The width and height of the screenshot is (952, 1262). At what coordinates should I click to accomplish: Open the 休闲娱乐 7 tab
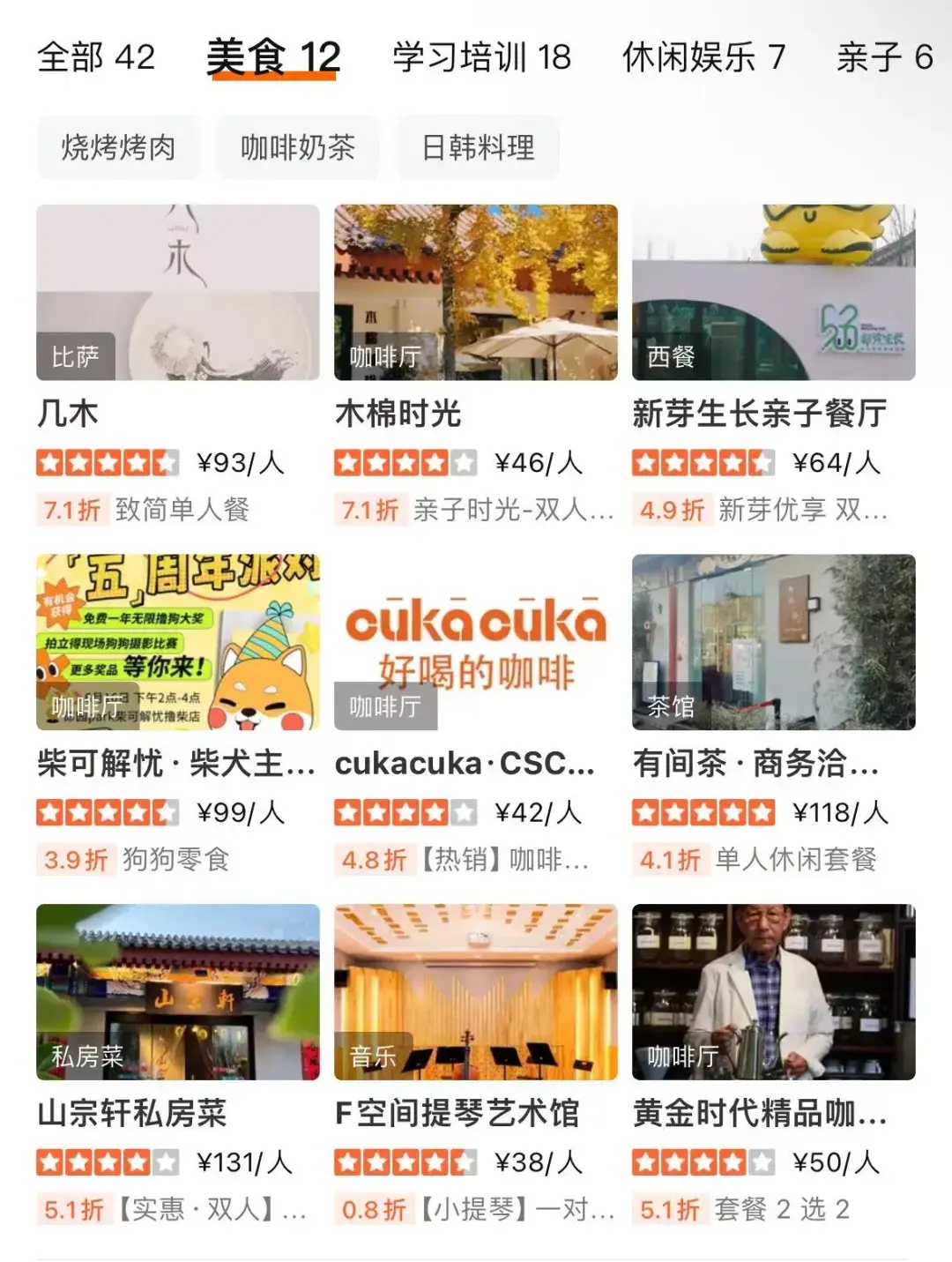pos(703,57)
